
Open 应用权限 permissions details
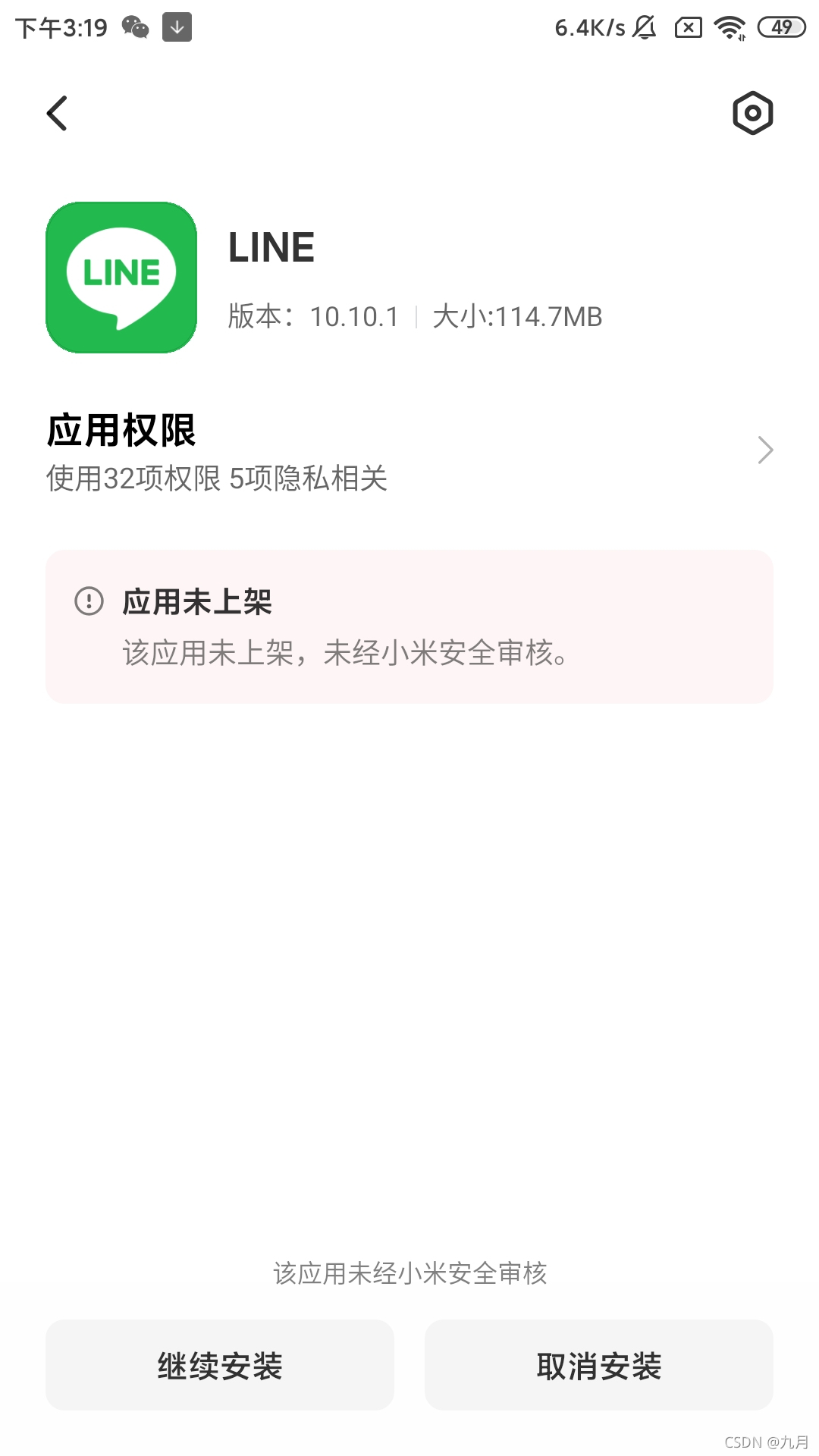[x=409, y=451]
